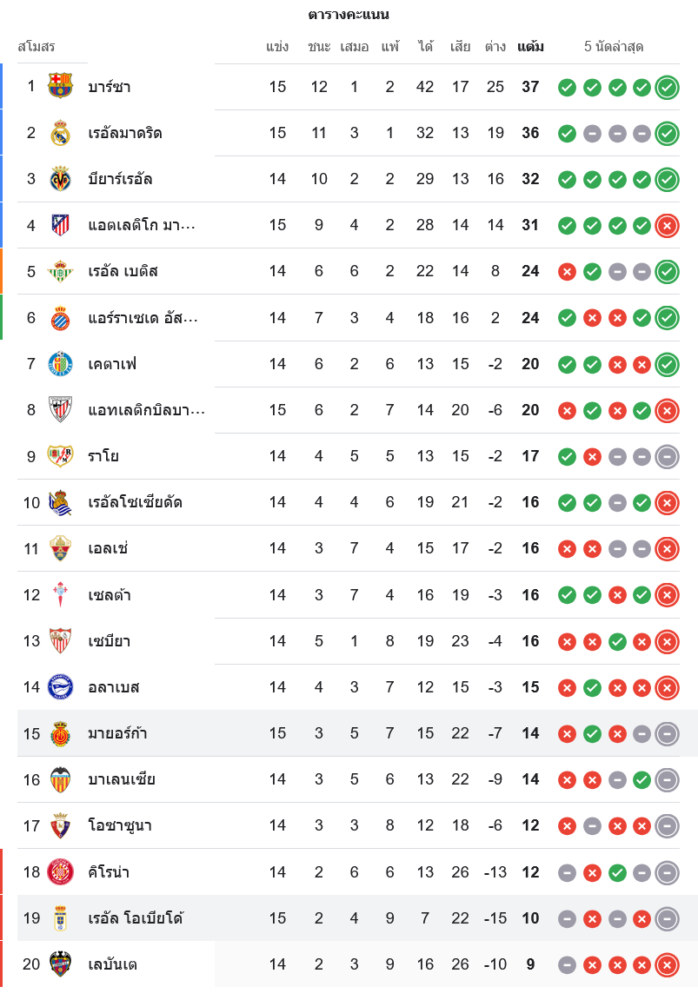
Task: Select the เอลเช่ row
Action: [x=108, y=548]
